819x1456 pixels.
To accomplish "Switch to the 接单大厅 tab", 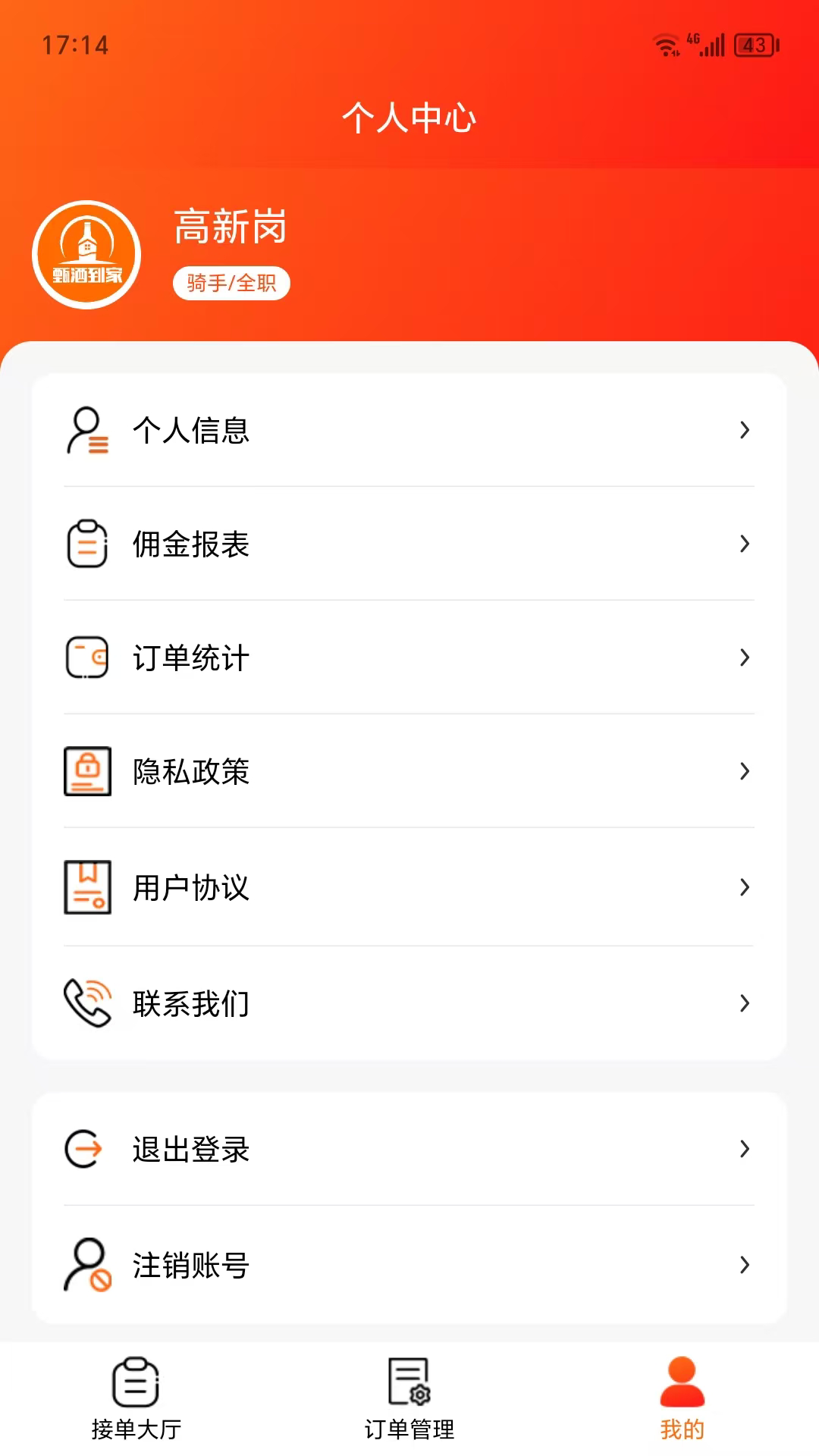I will pos(135,1407).
